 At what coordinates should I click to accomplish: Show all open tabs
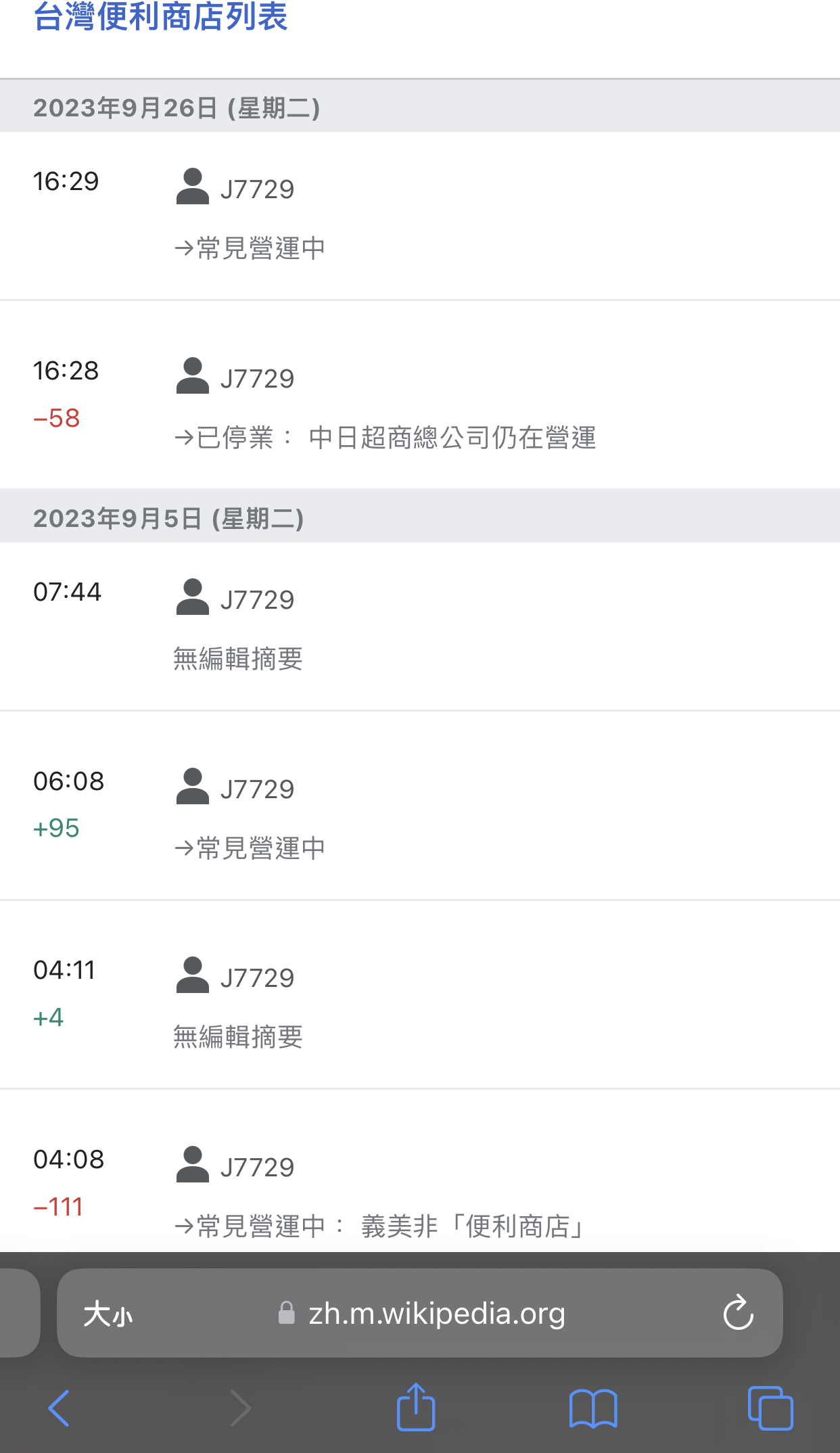tap(770, 1408)
